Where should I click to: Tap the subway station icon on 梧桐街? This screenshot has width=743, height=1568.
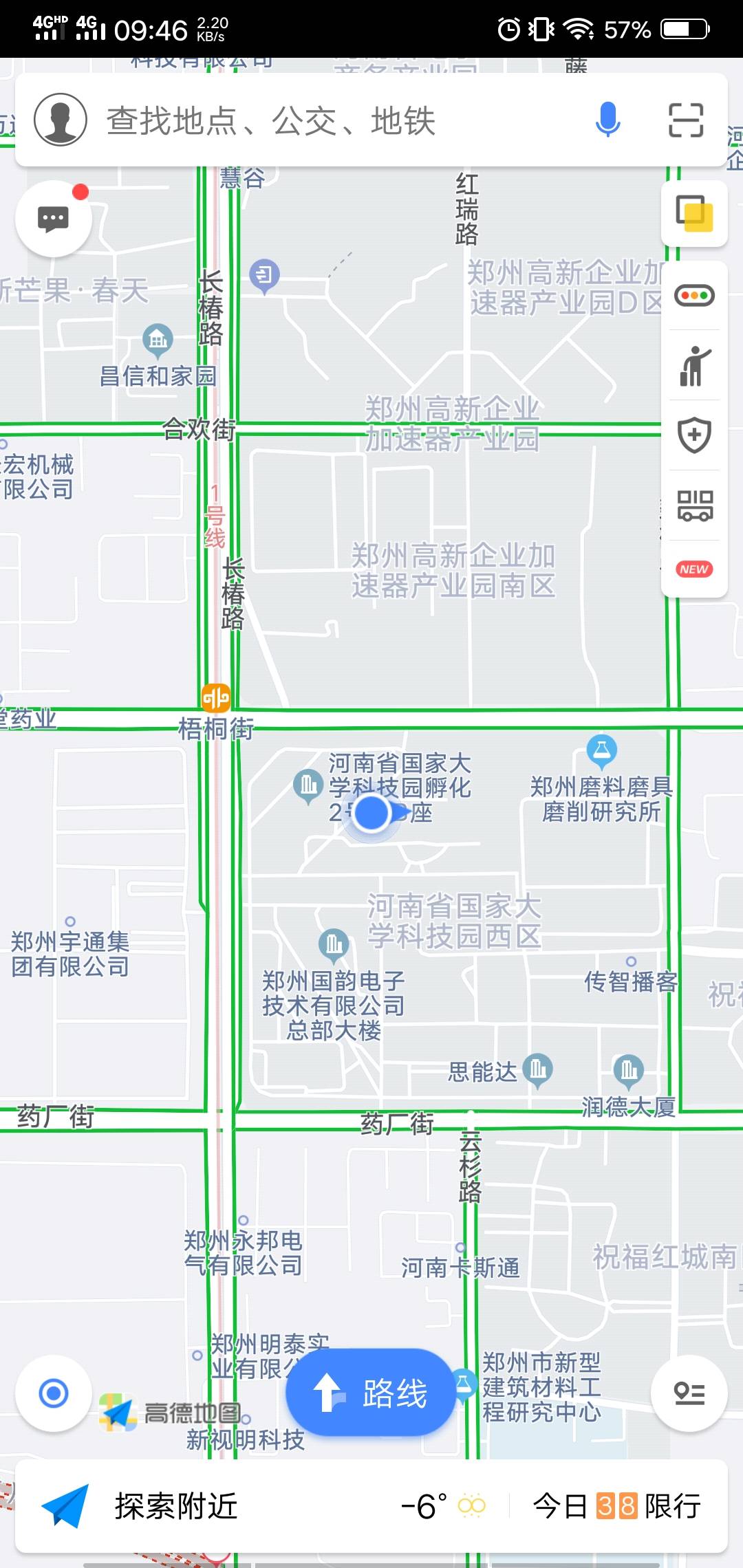[x=215, y=698]
